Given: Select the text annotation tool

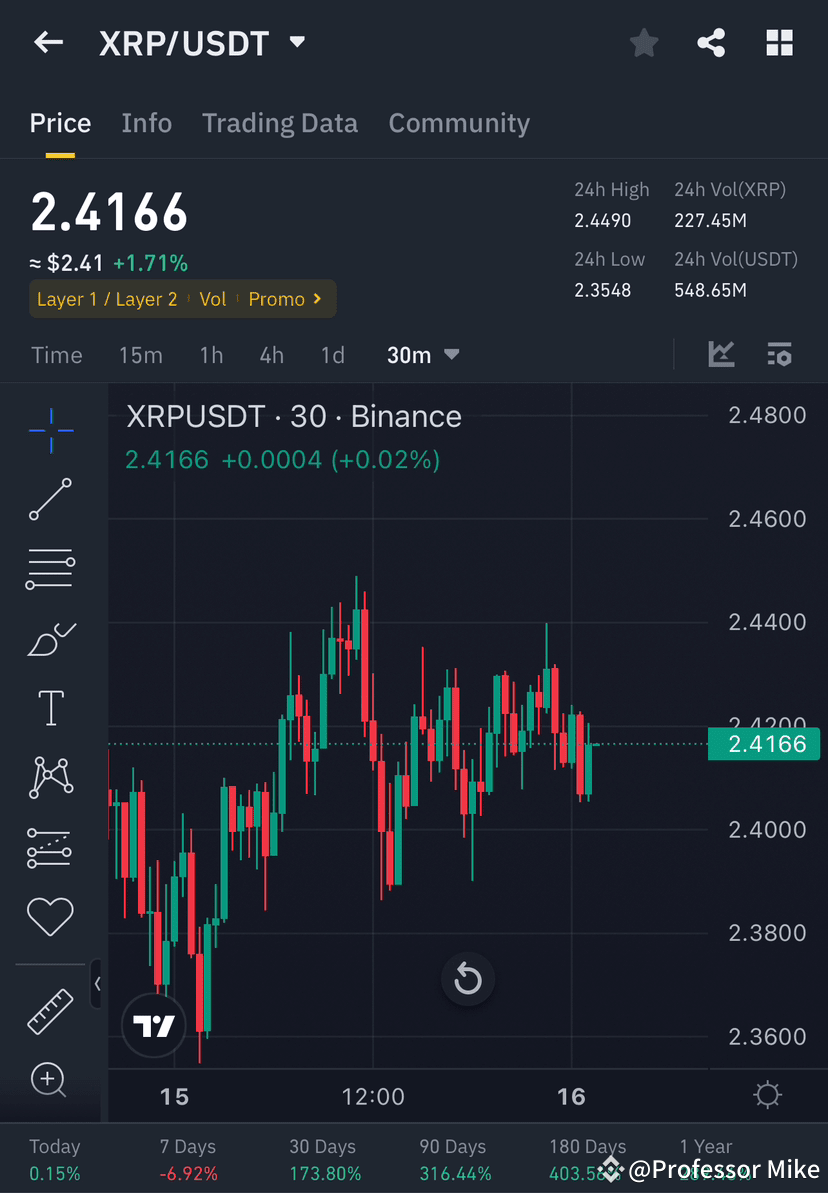Looking at the screenshot, I should (x=50, y=707).
